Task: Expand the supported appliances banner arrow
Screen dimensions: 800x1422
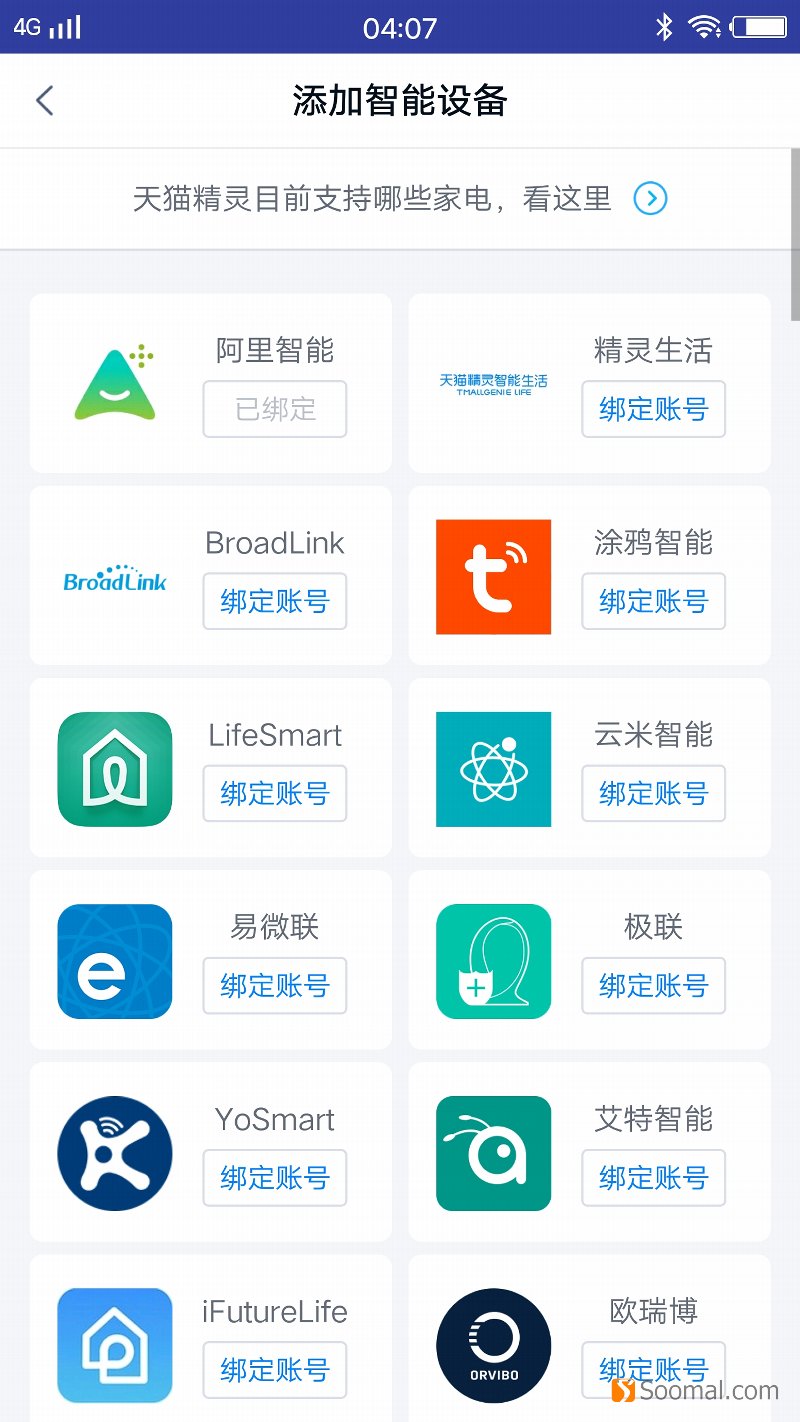Action: (x=651, y=198)
